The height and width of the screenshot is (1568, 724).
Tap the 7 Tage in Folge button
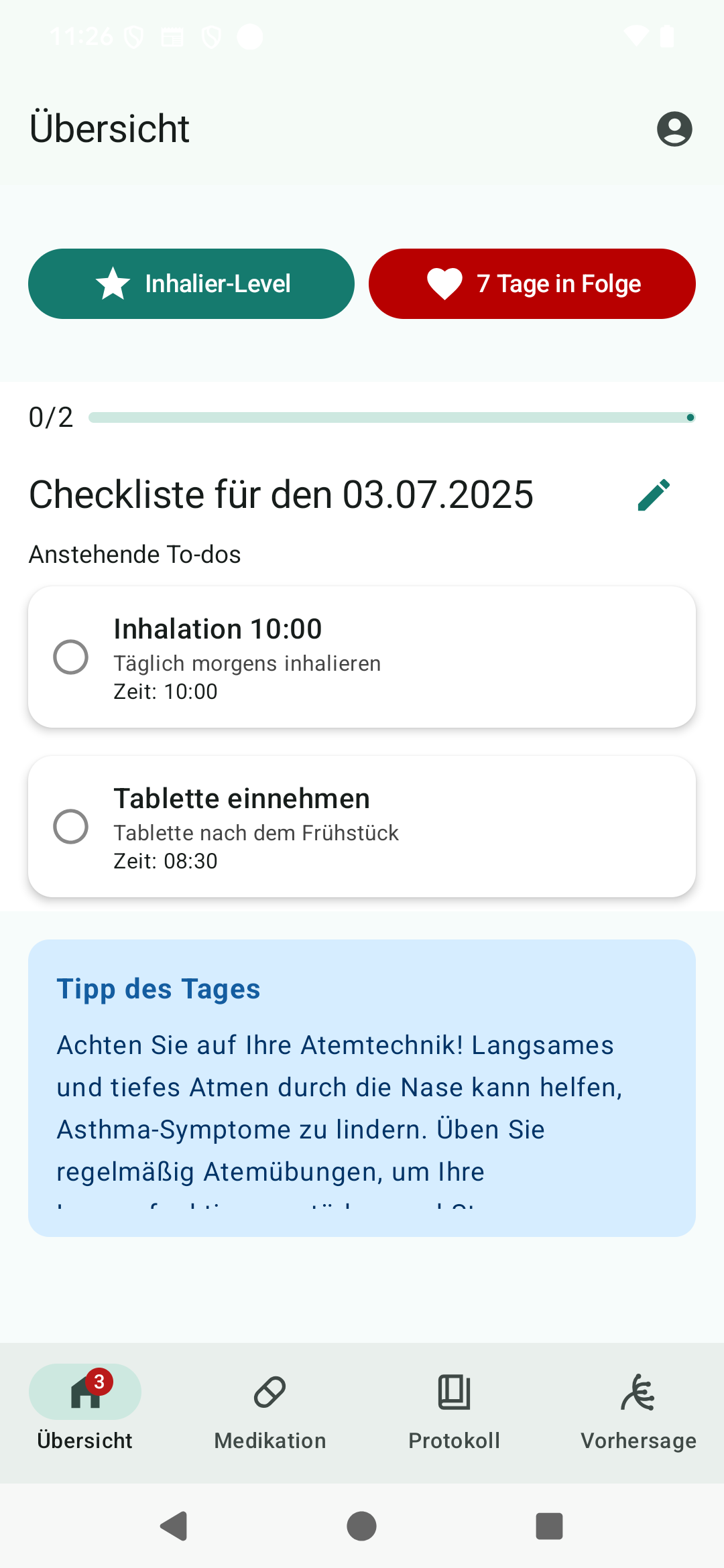(x=532, y=283)
